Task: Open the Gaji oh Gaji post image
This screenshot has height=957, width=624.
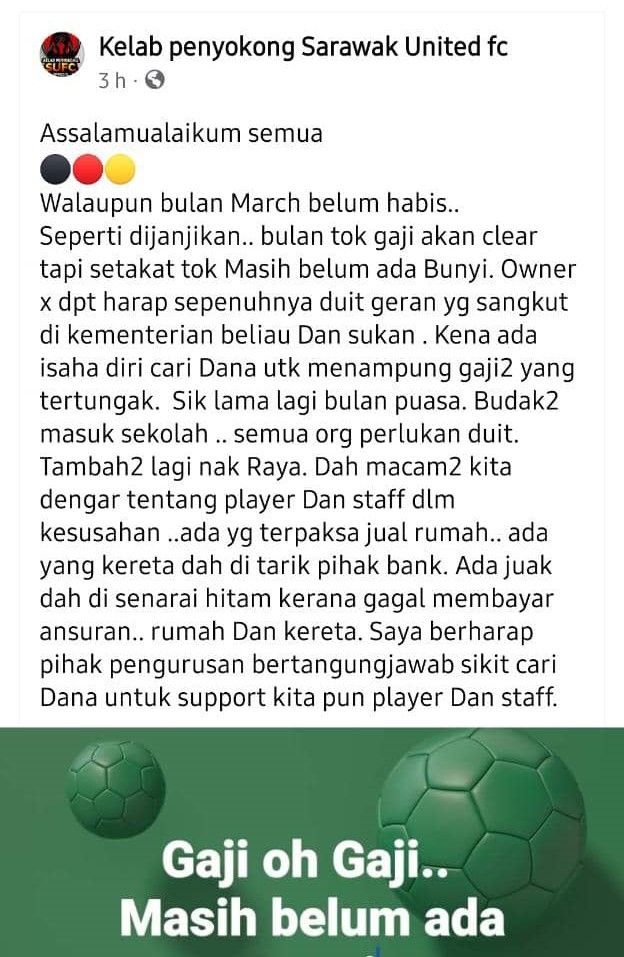Action: click(312, 842)
